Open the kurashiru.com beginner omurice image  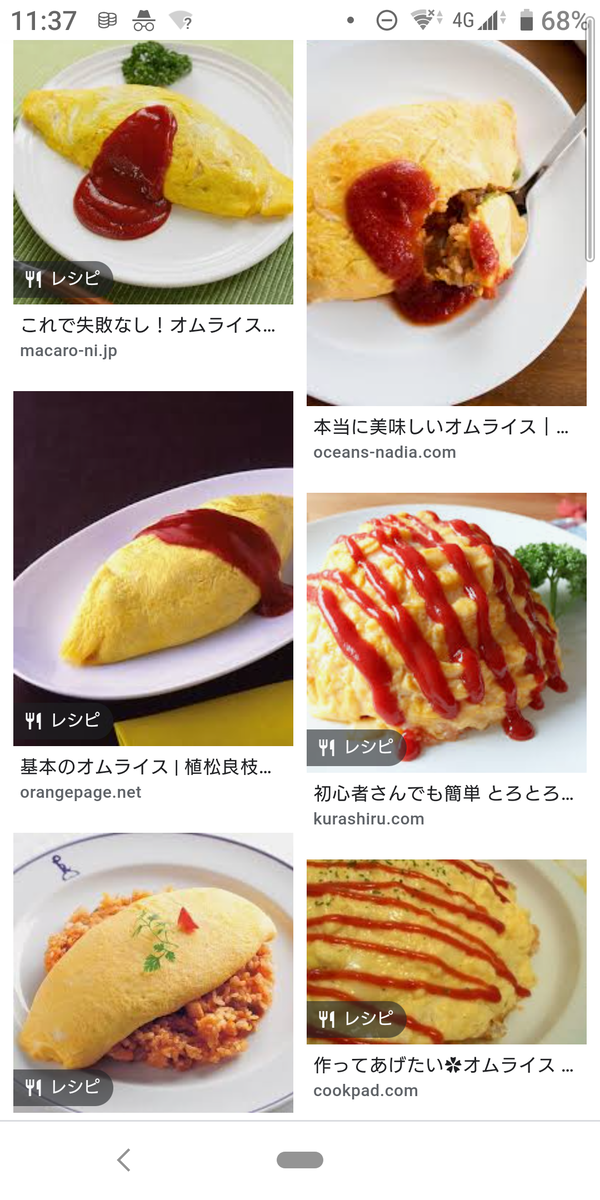pos(446,632)
